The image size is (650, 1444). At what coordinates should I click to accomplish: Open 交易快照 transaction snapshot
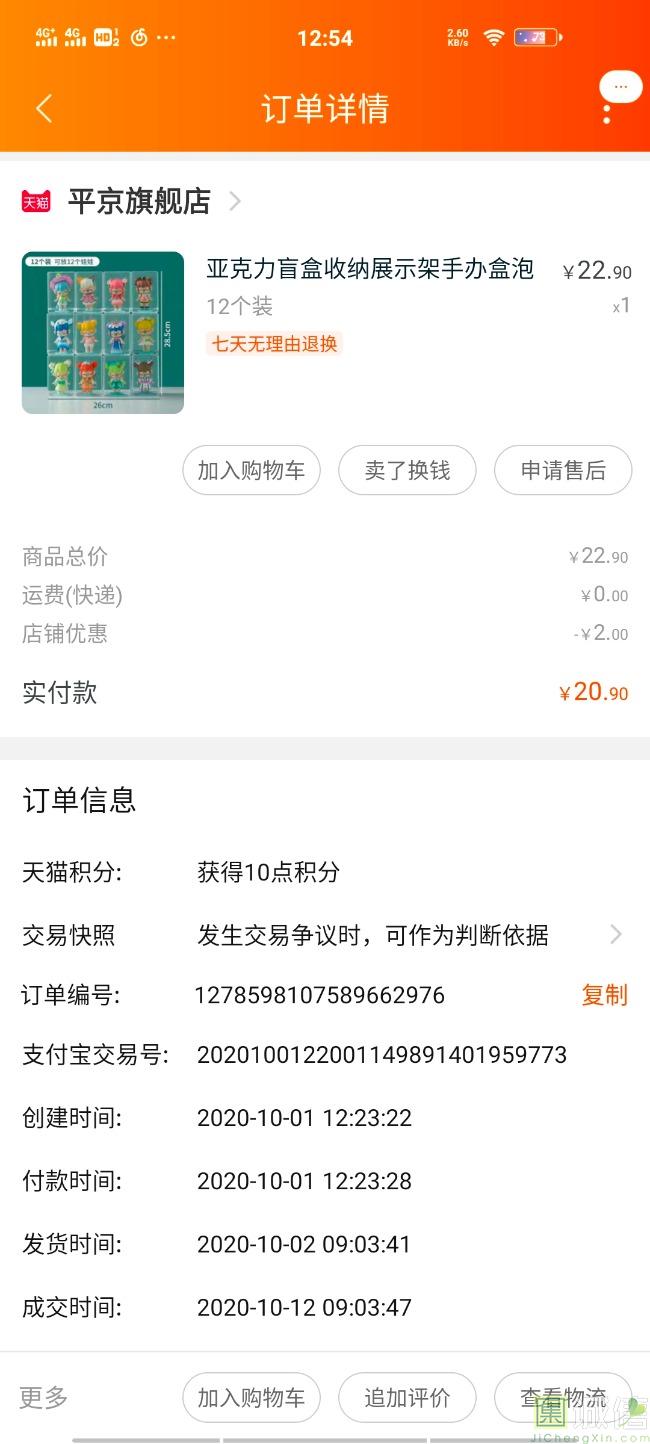pyautogui.click(x=372, y=935)
